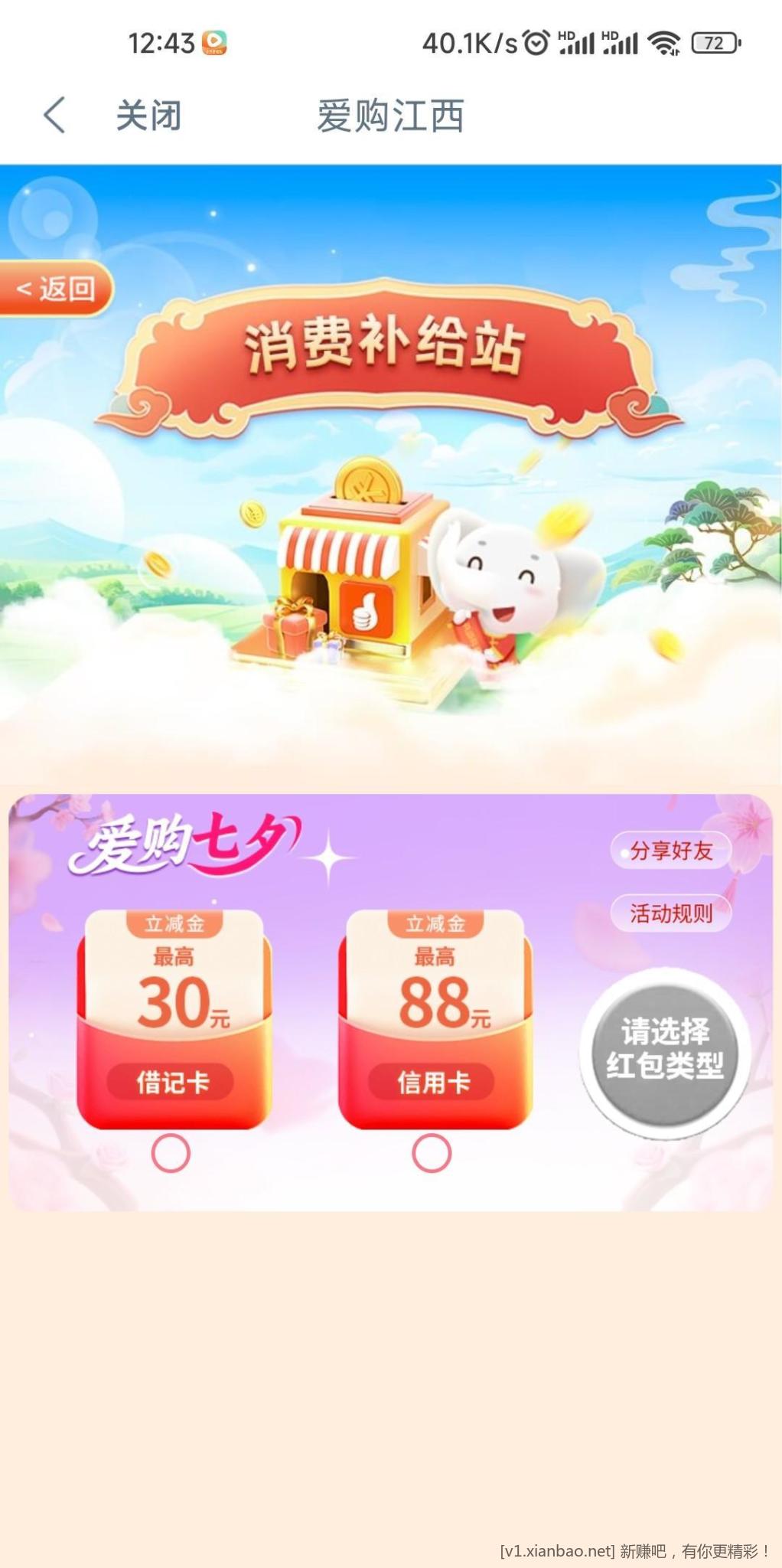Open the 信用卡 88元 red packet card
The width and height of the screenshot is (782, 1568).
point(435,1018)
